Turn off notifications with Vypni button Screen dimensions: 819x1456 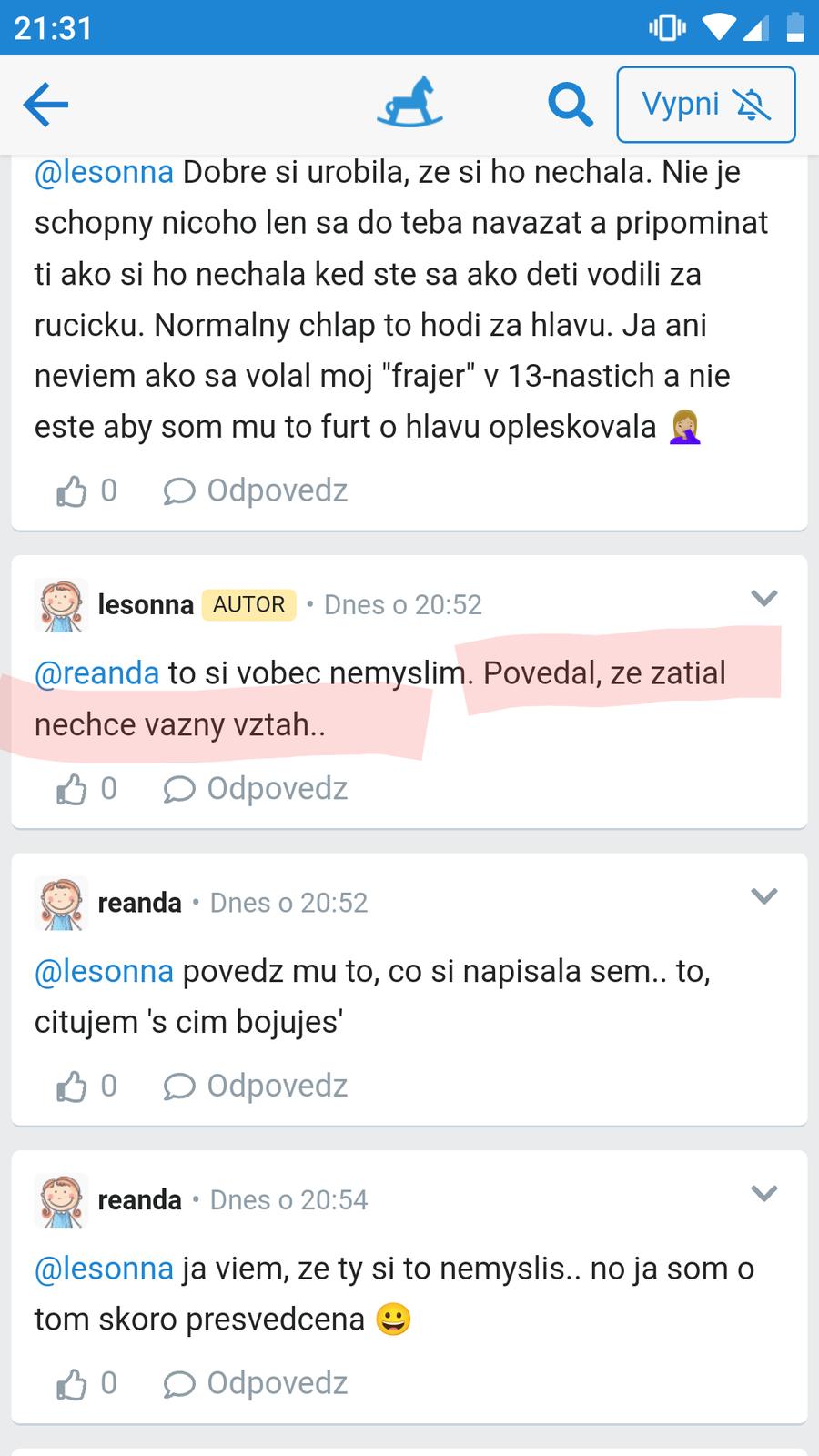pyautogui.click(x=705, y=105)
